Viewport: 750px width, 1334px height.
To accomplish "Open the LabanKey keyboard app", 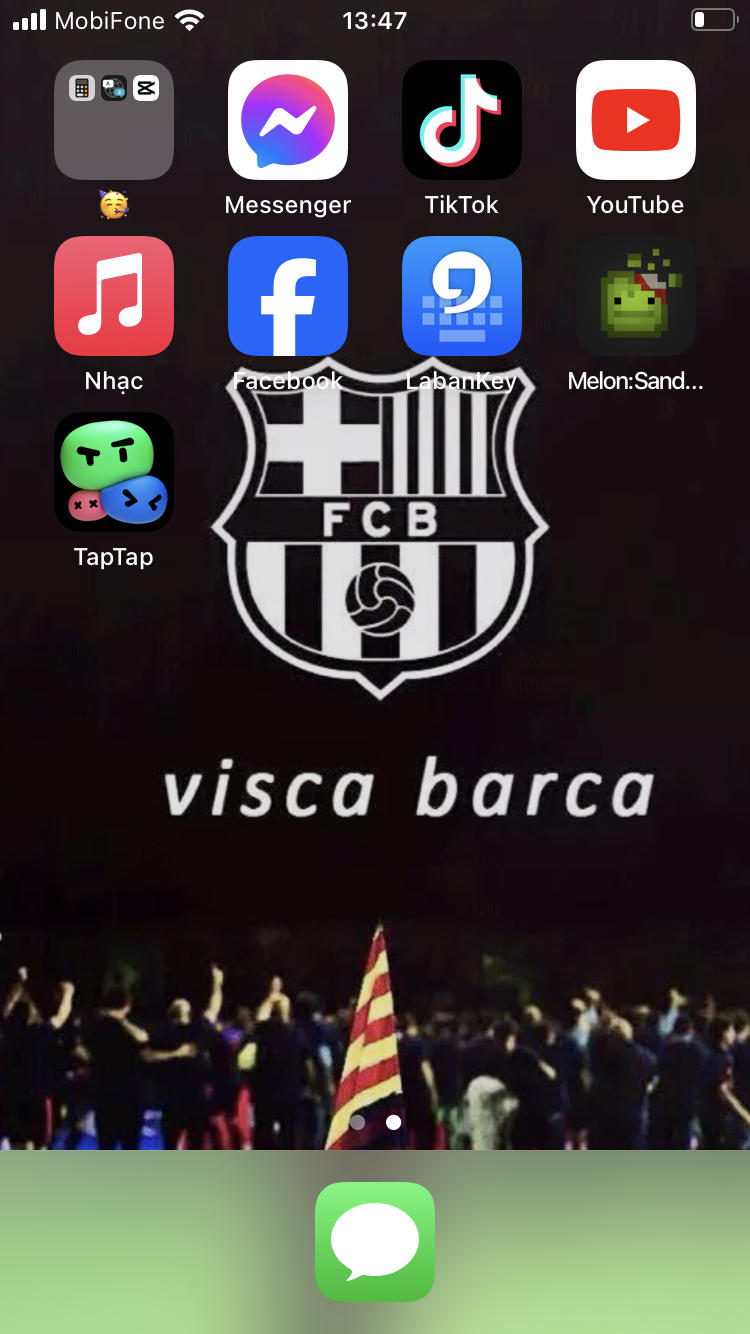I will 461,296.
